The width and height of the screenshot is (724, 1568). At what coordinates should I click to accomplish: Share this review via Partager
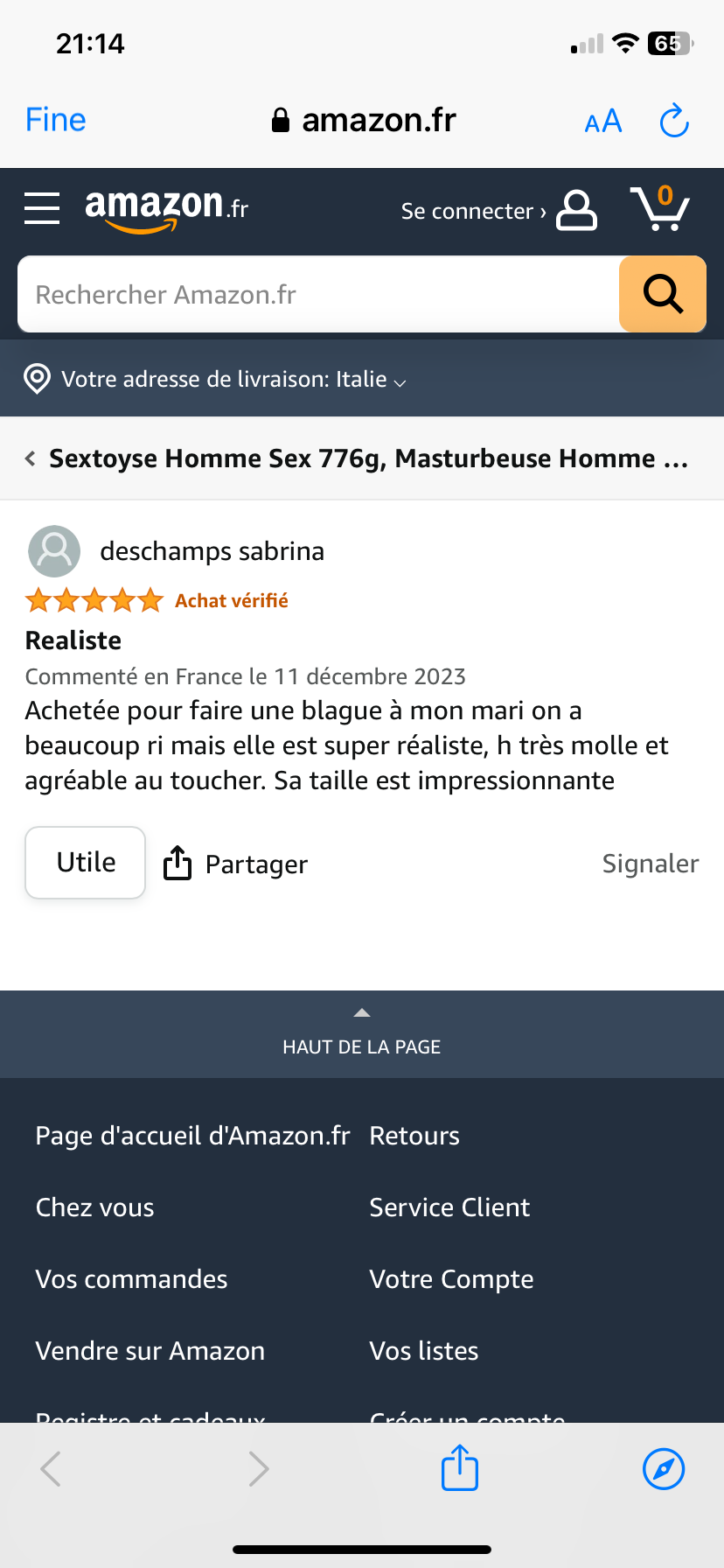pos(236,864)
